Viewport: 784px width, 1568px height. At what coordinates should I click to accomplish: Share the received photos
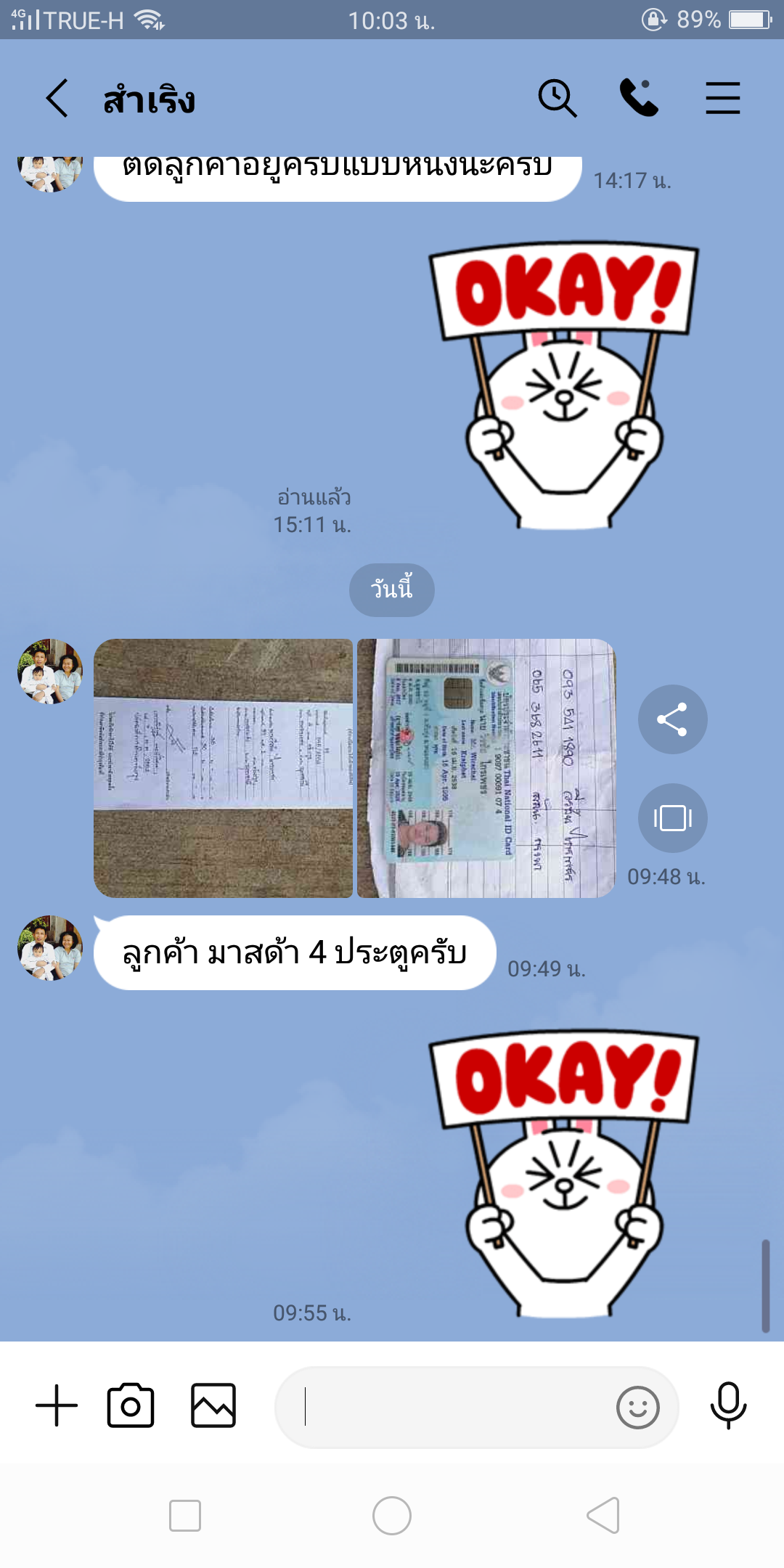(x=673, y=719)
